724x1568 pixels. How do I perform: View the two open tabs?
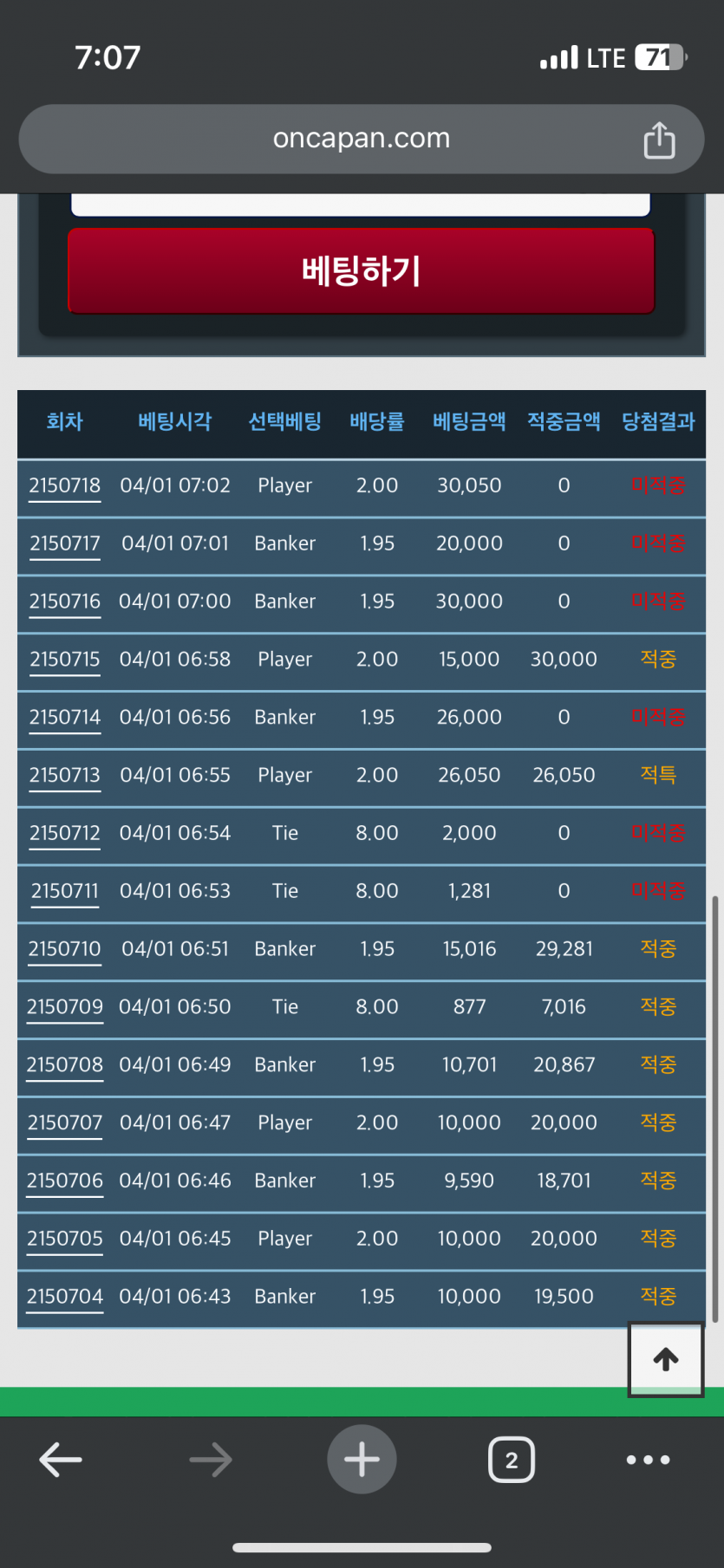[512, 1460]
